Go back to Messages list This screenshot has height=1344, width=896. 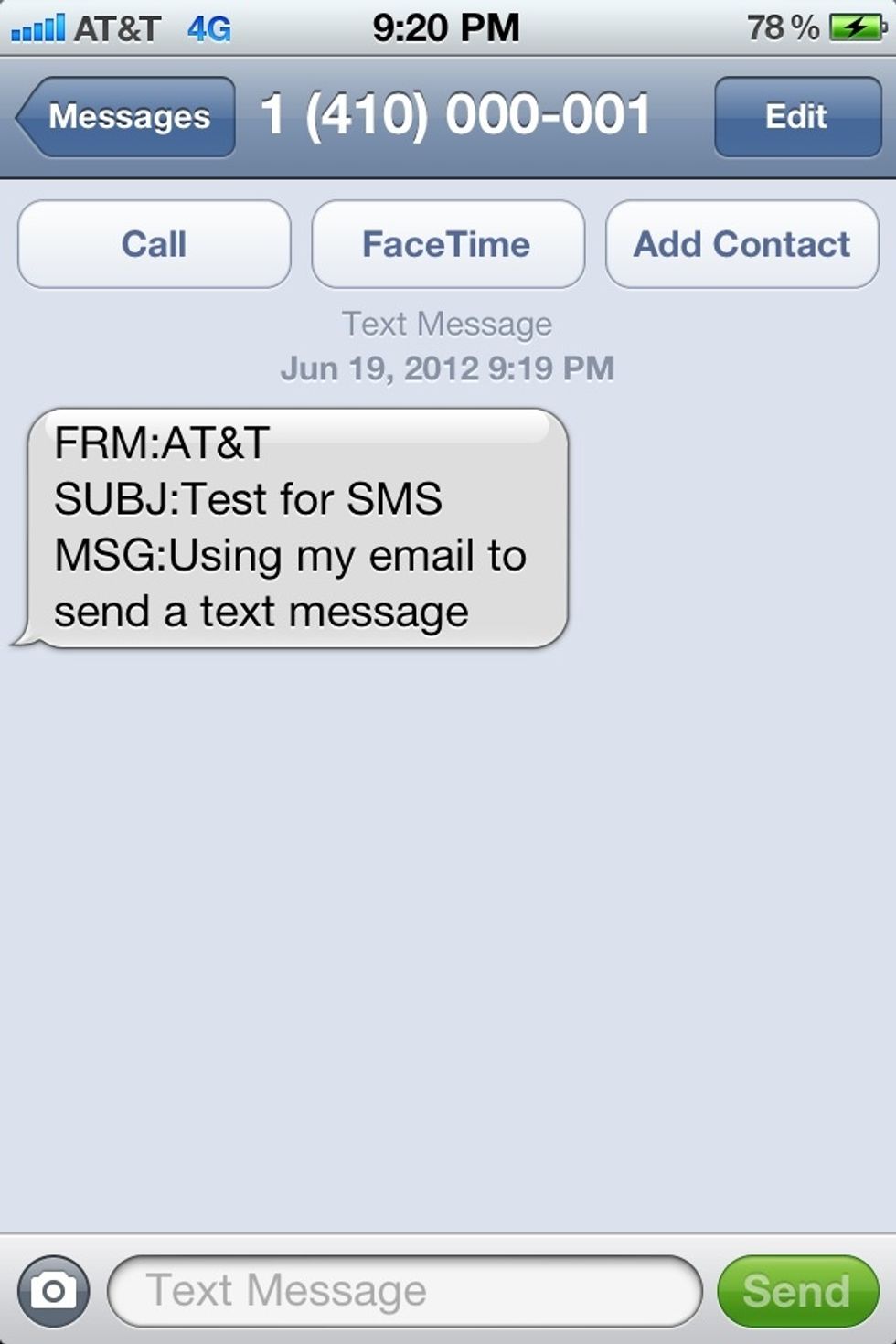127,117
